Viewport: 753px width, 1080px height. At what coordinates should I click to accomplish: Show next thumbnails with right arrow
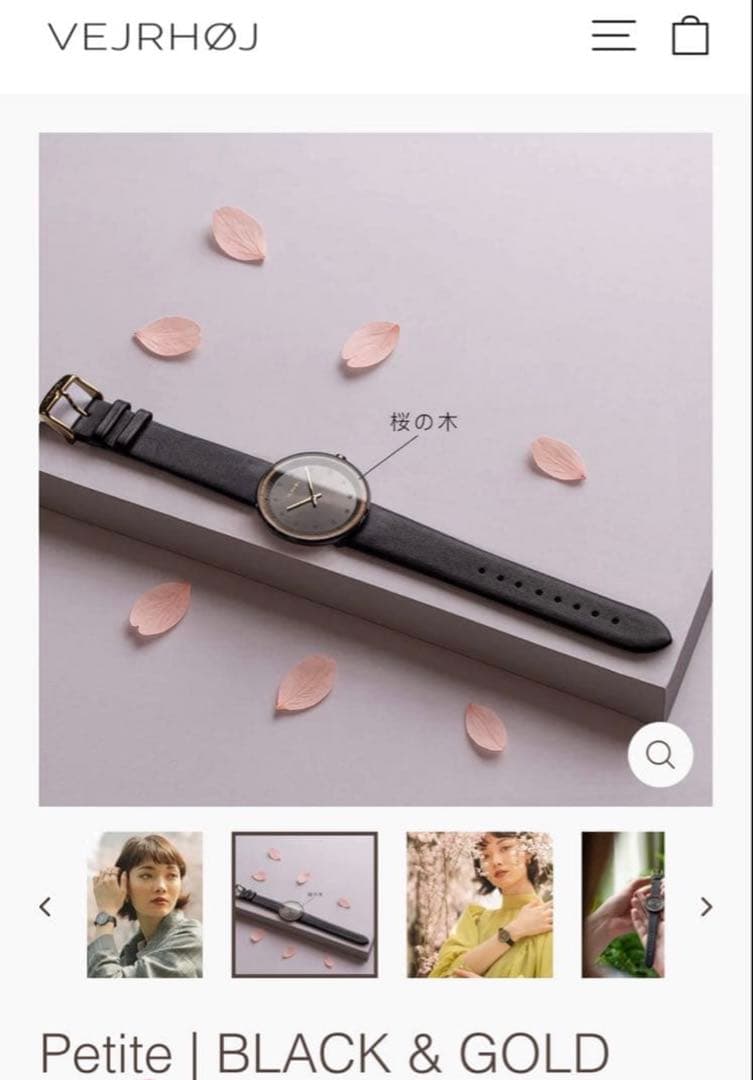click(x=707, y=906)
